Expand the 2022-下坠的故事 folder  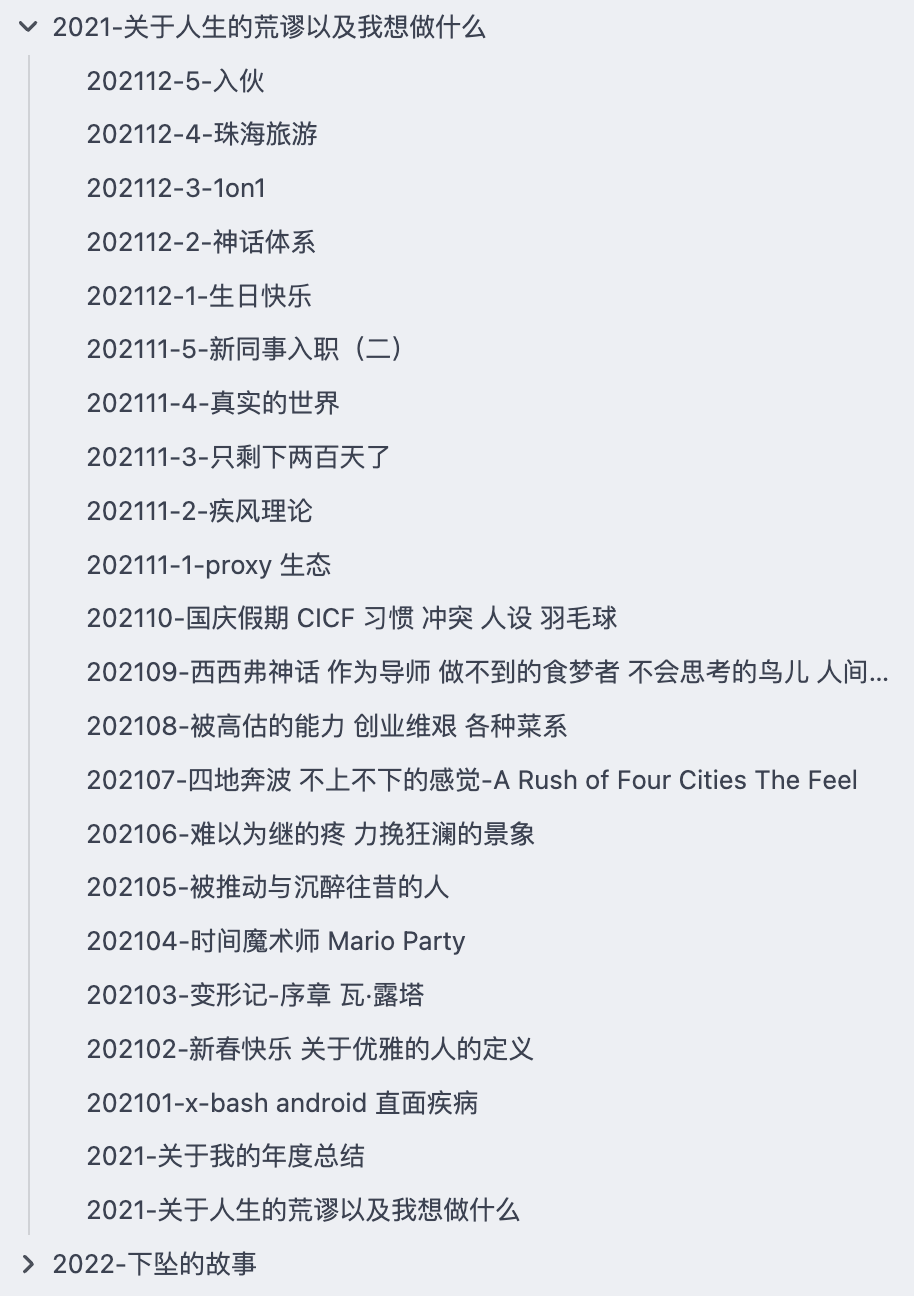[28, 1264]
